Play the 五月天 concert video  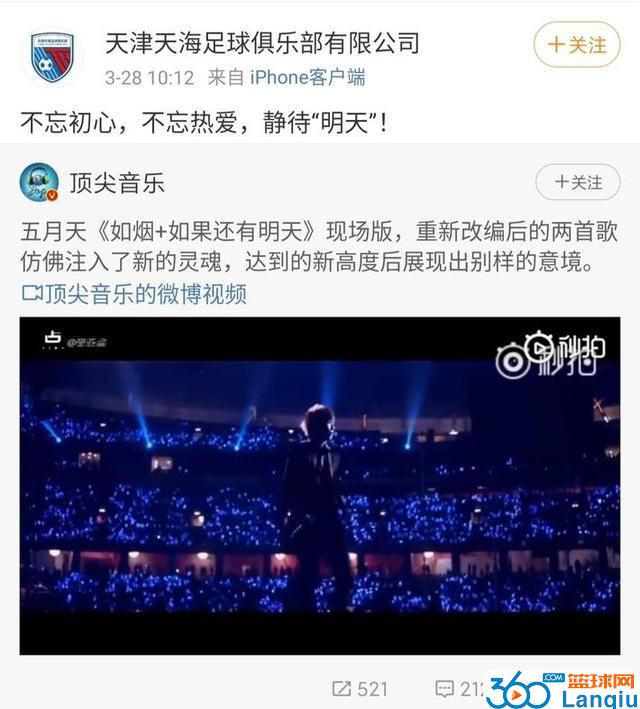pos(319,485)
